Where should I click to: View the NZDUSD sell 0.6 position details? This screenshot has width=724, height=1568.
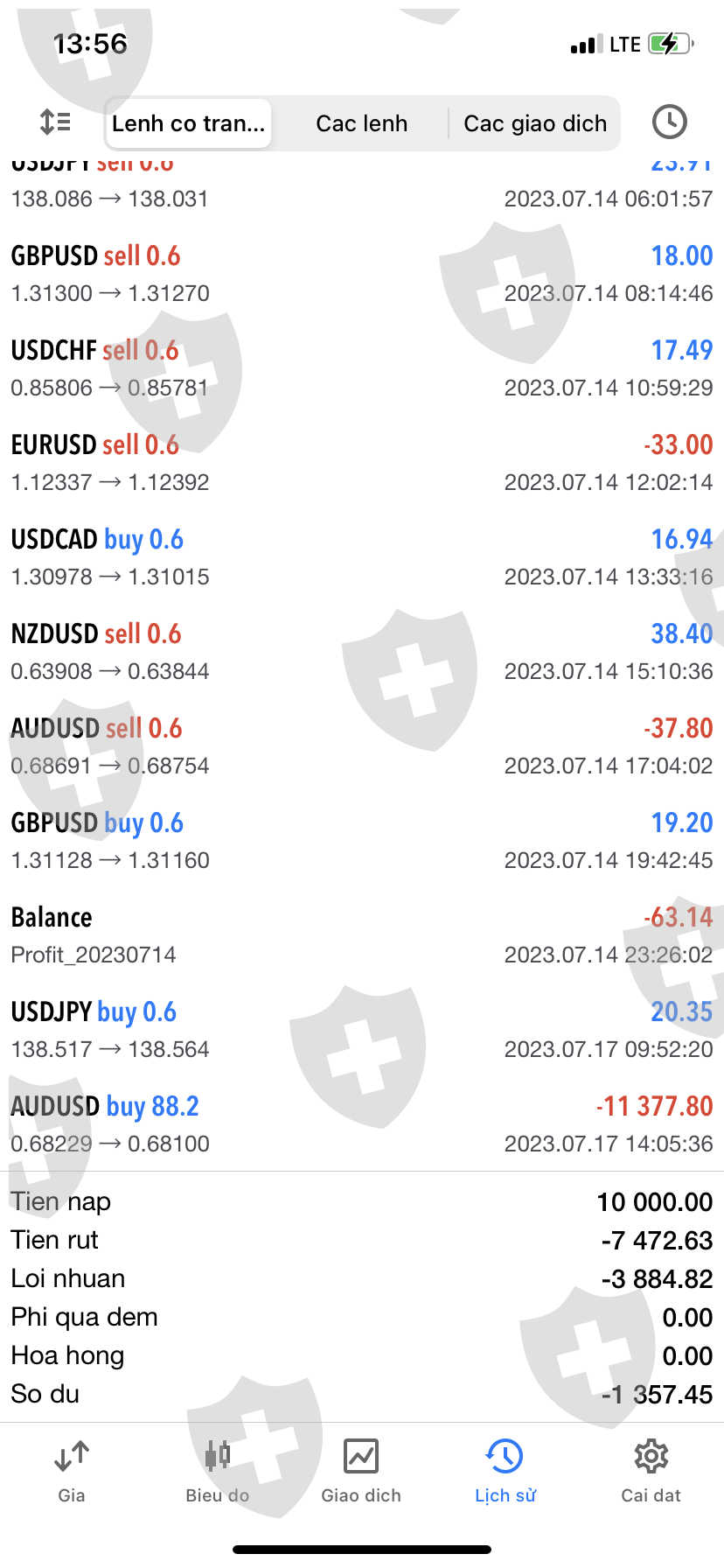point(361,651)
